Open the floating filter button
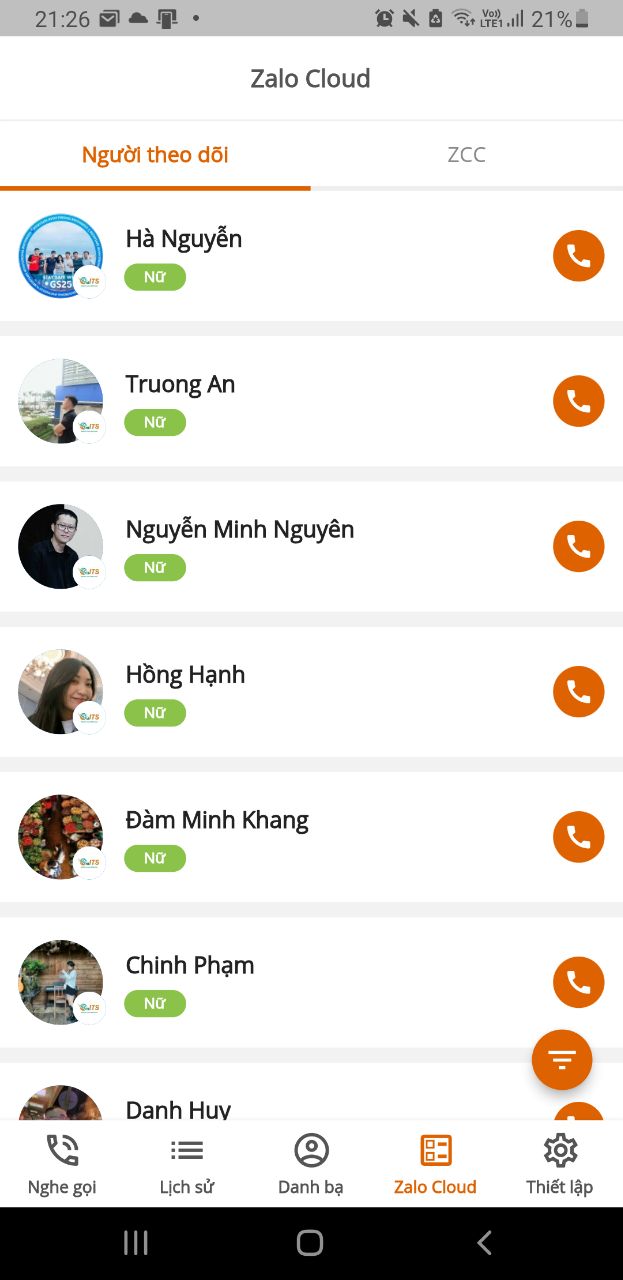Viewport: 623px width, 1280px height. click(562, 1060)
